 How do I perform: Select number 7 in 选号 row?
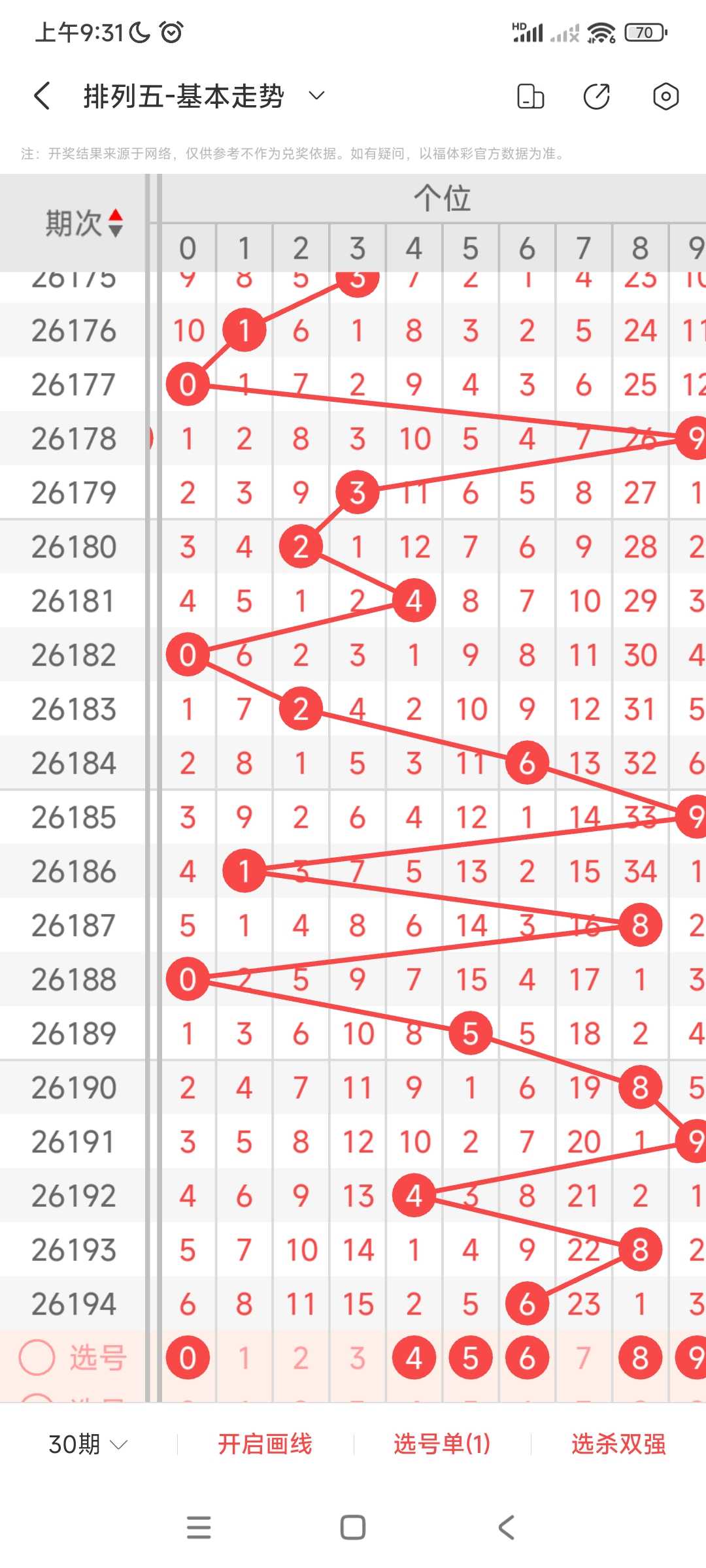(583, 1358)
